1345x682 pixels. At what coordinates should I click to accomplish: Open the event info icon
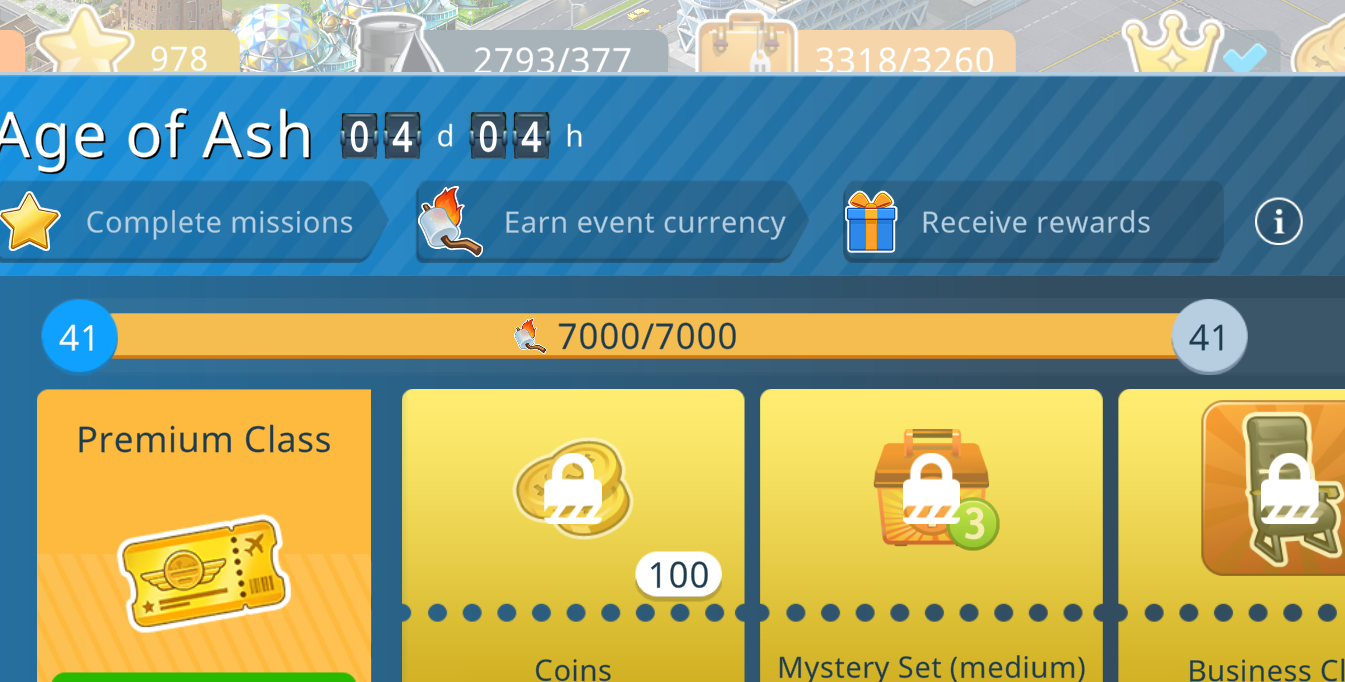tap(1278, 222)
